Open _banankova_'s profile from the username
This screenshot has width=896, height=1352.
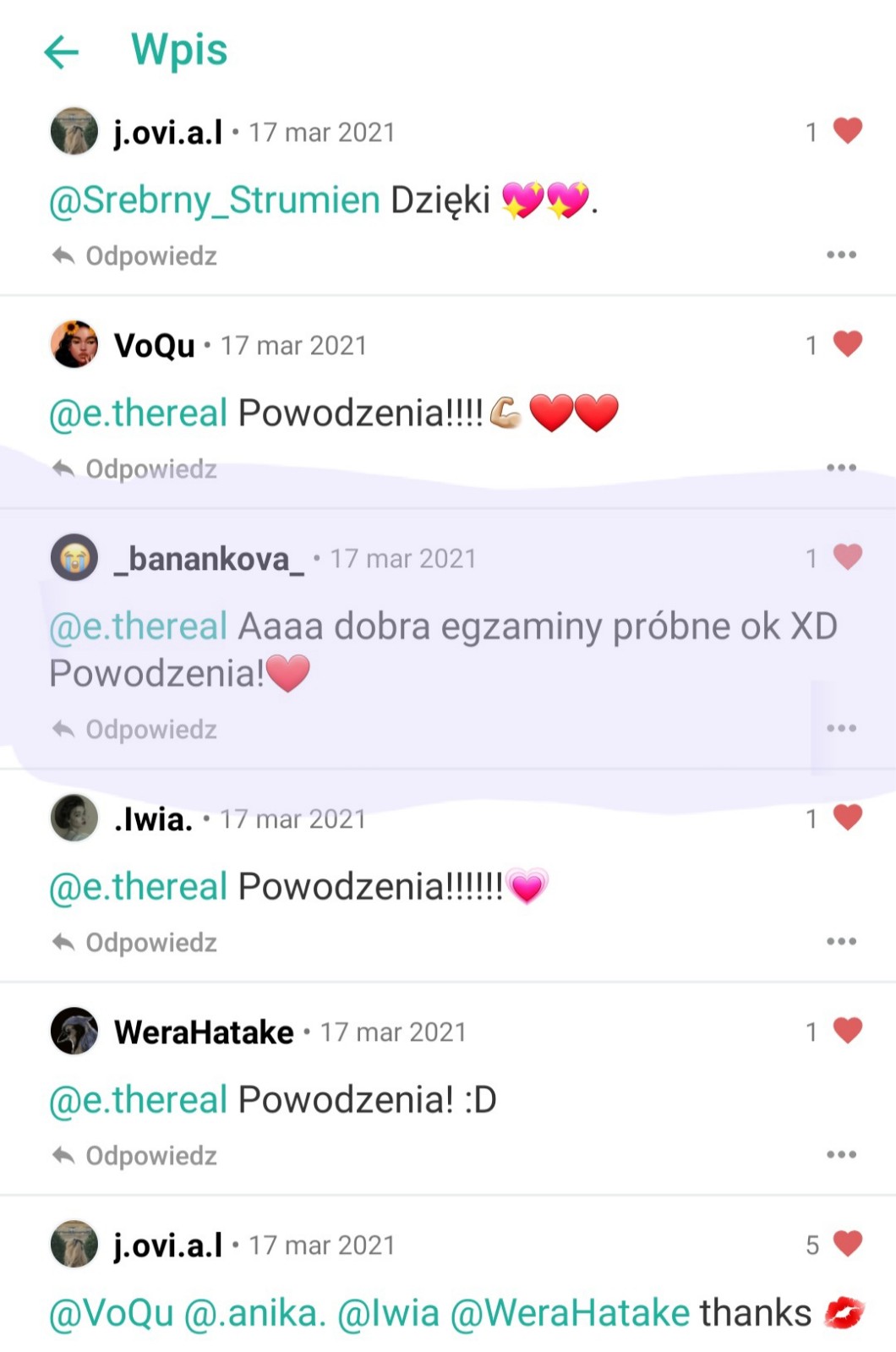(210, 559)
